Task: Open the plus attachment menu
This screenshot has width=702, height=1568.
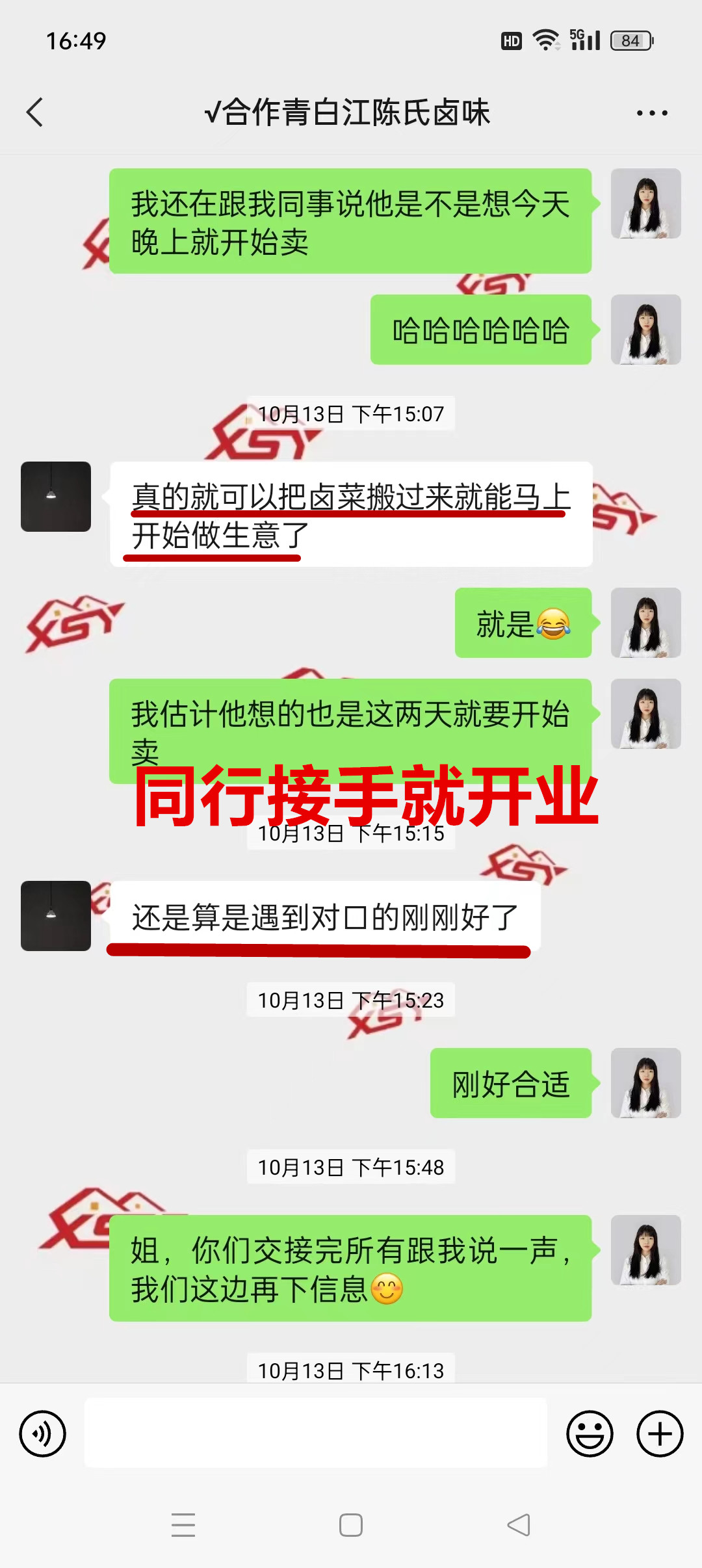Action: 659,1433
